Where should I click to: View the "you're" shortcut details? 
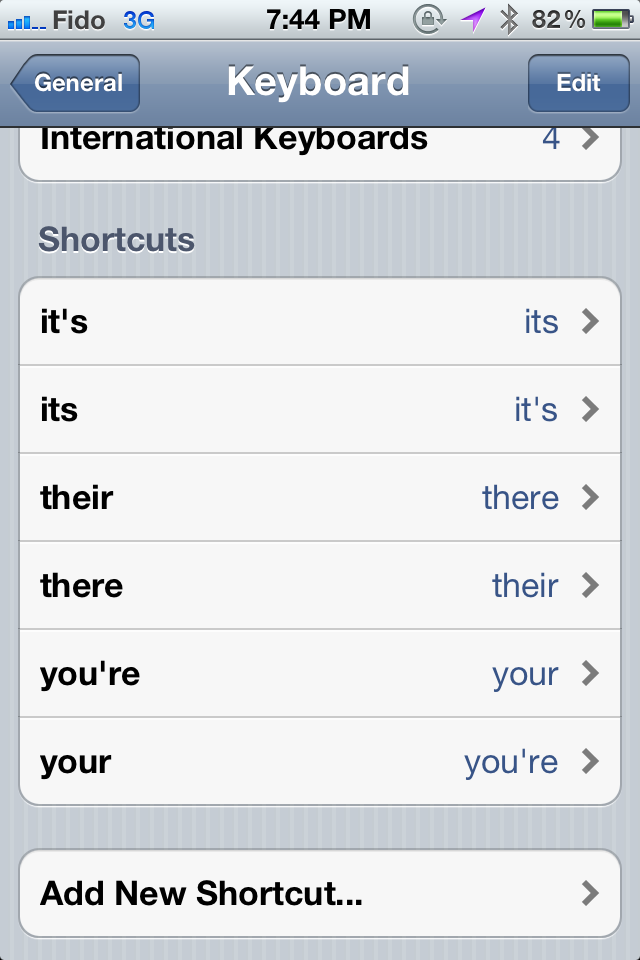point(320,674)
